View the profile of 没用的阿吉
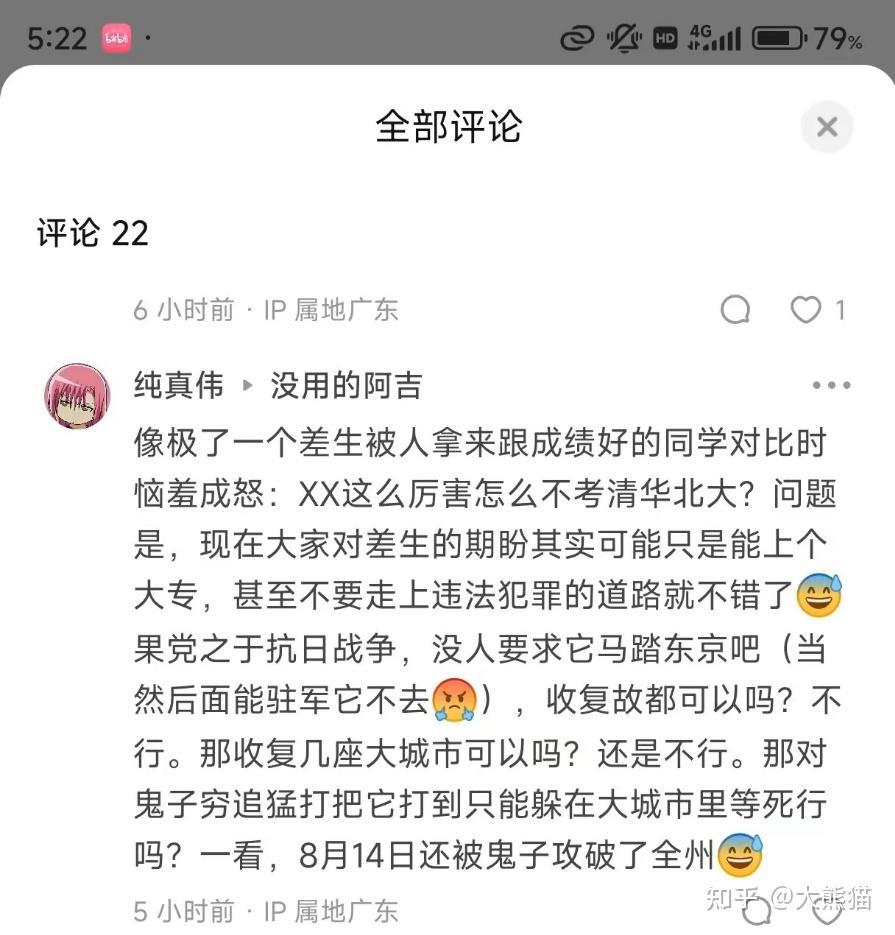Viewport: 895px width, 935px height. pos(346,385)
